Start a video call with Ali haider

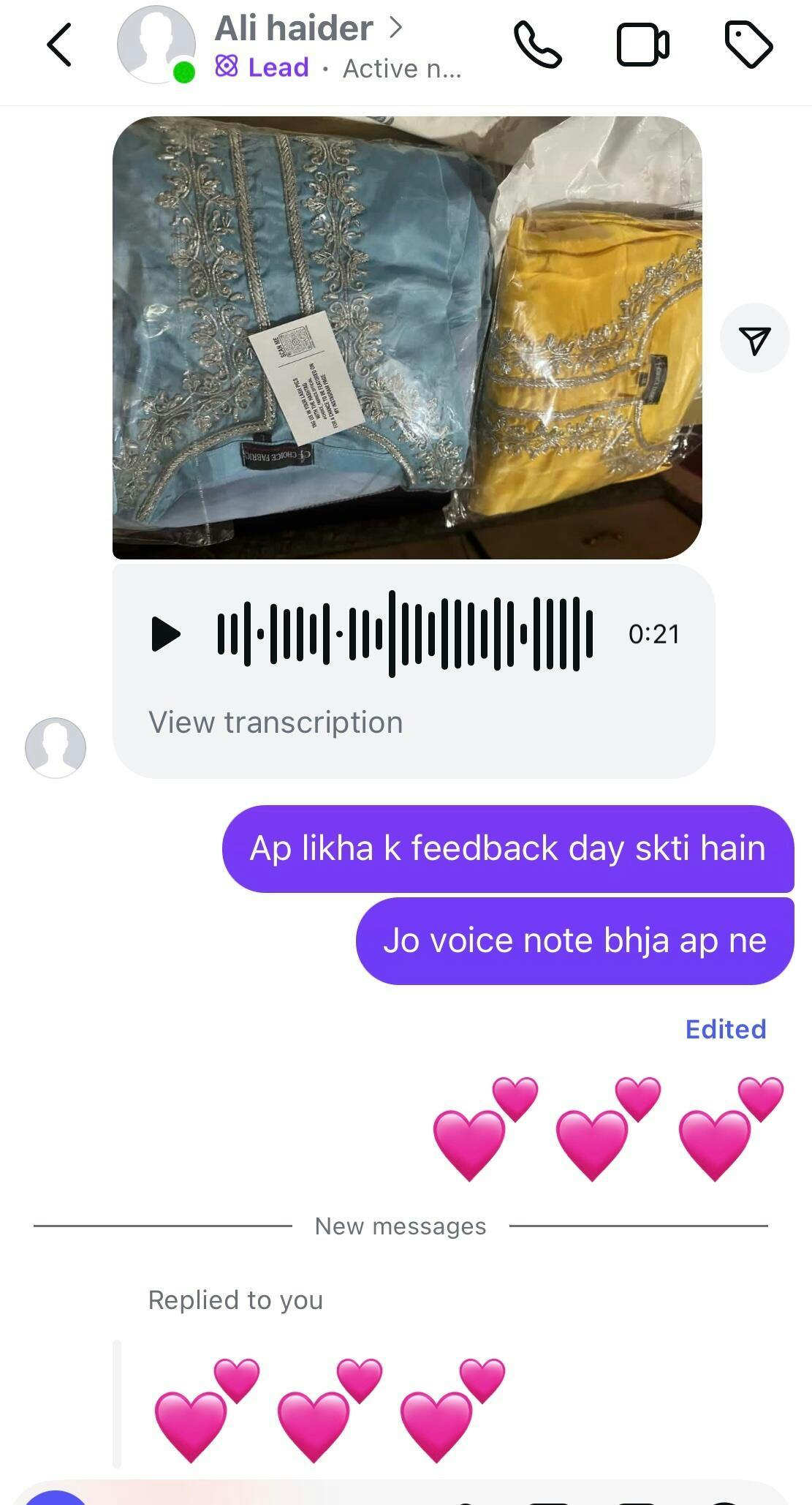click(643, 45)
